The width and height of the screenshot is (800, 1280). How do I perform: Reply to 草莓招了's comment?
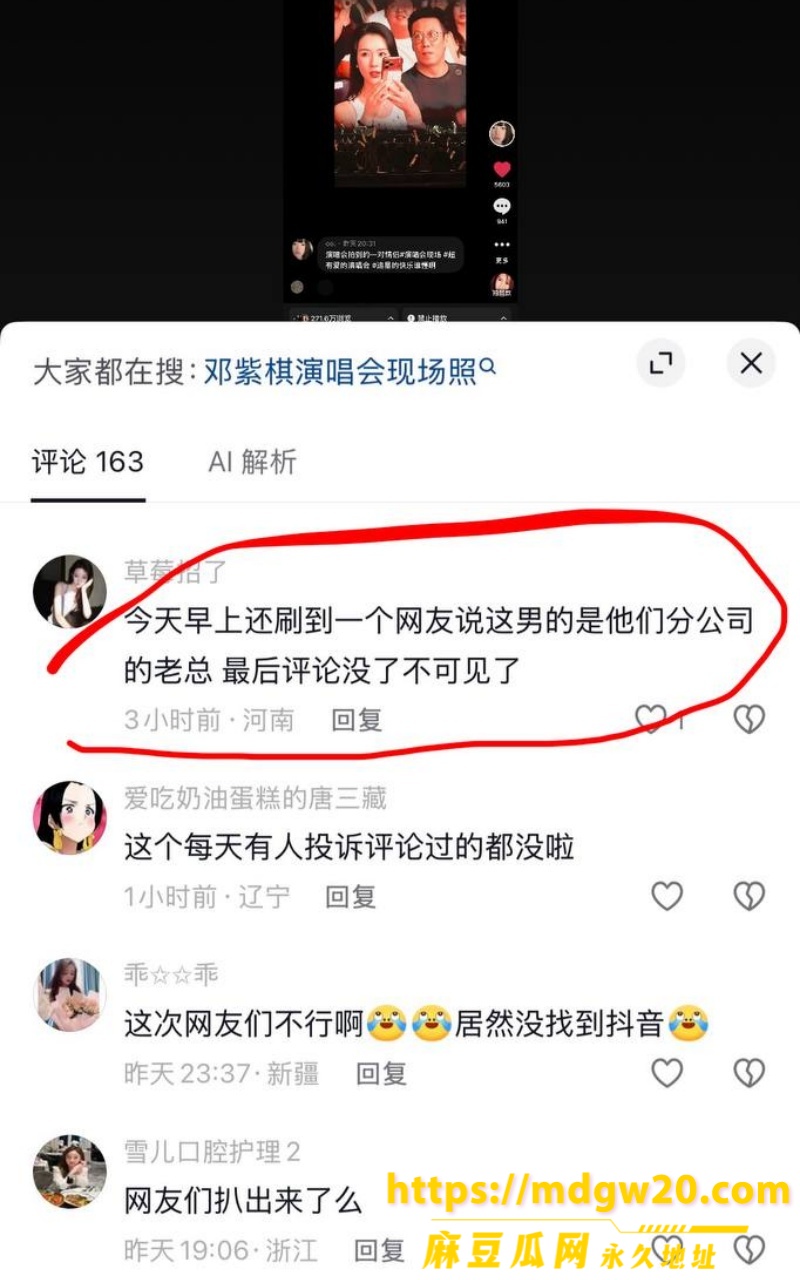click(x=357, y=719)
